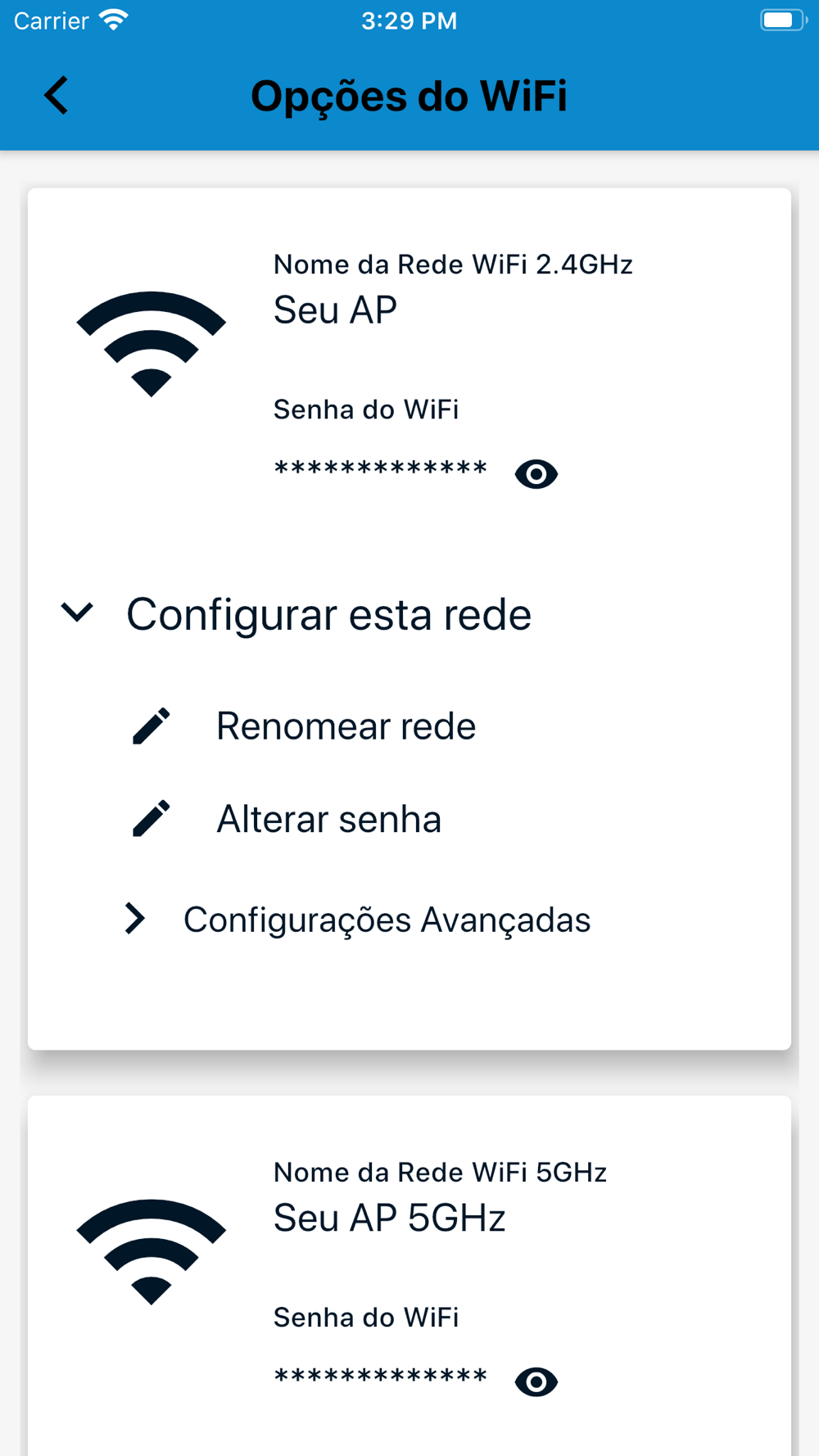Show the 5GHz WiFi password
Screen dimensions: 819x1456
click(x=536, y=1381)
